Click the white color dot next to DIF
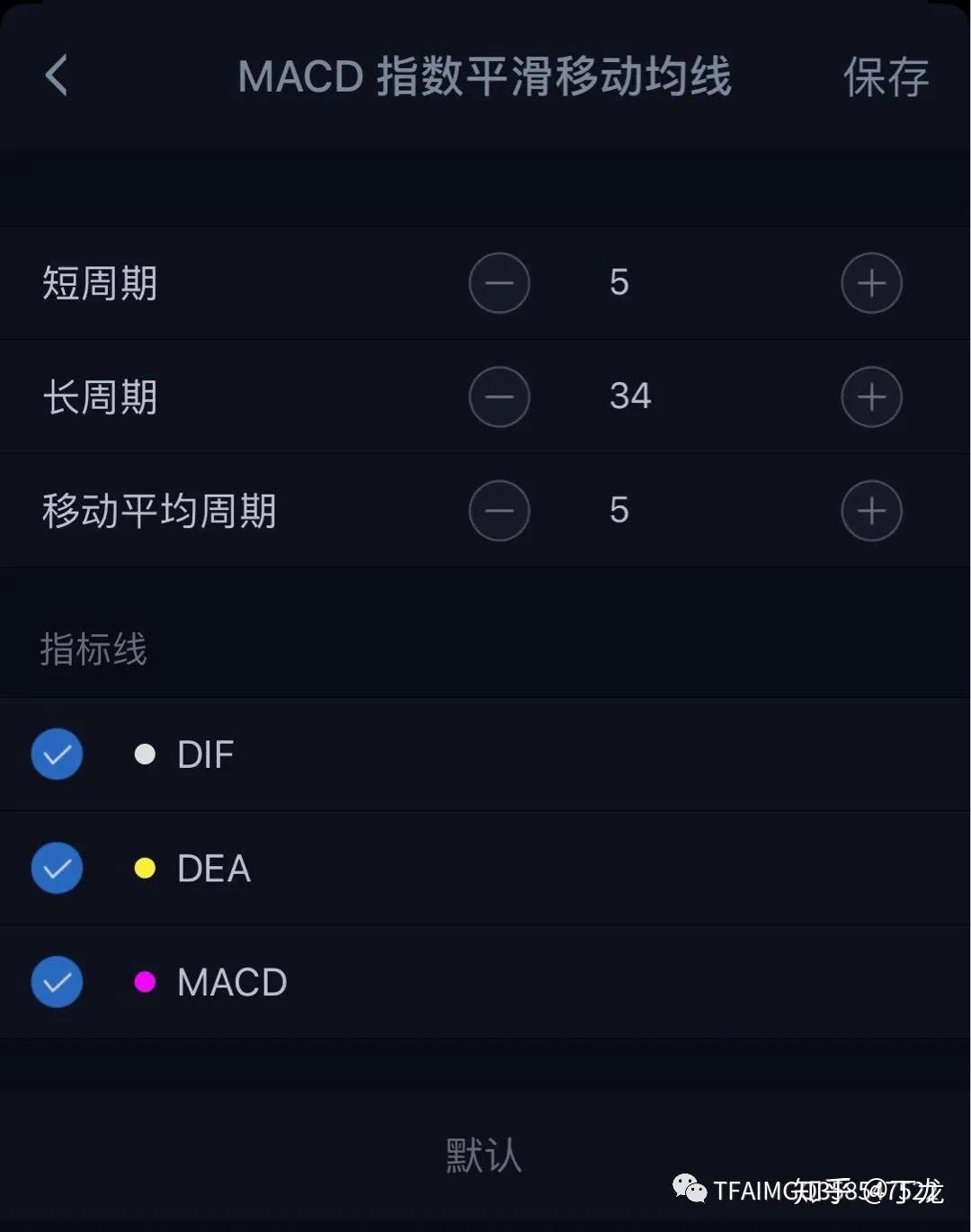Viewport: 971px width, 1232px height. [x=144, y=754]
